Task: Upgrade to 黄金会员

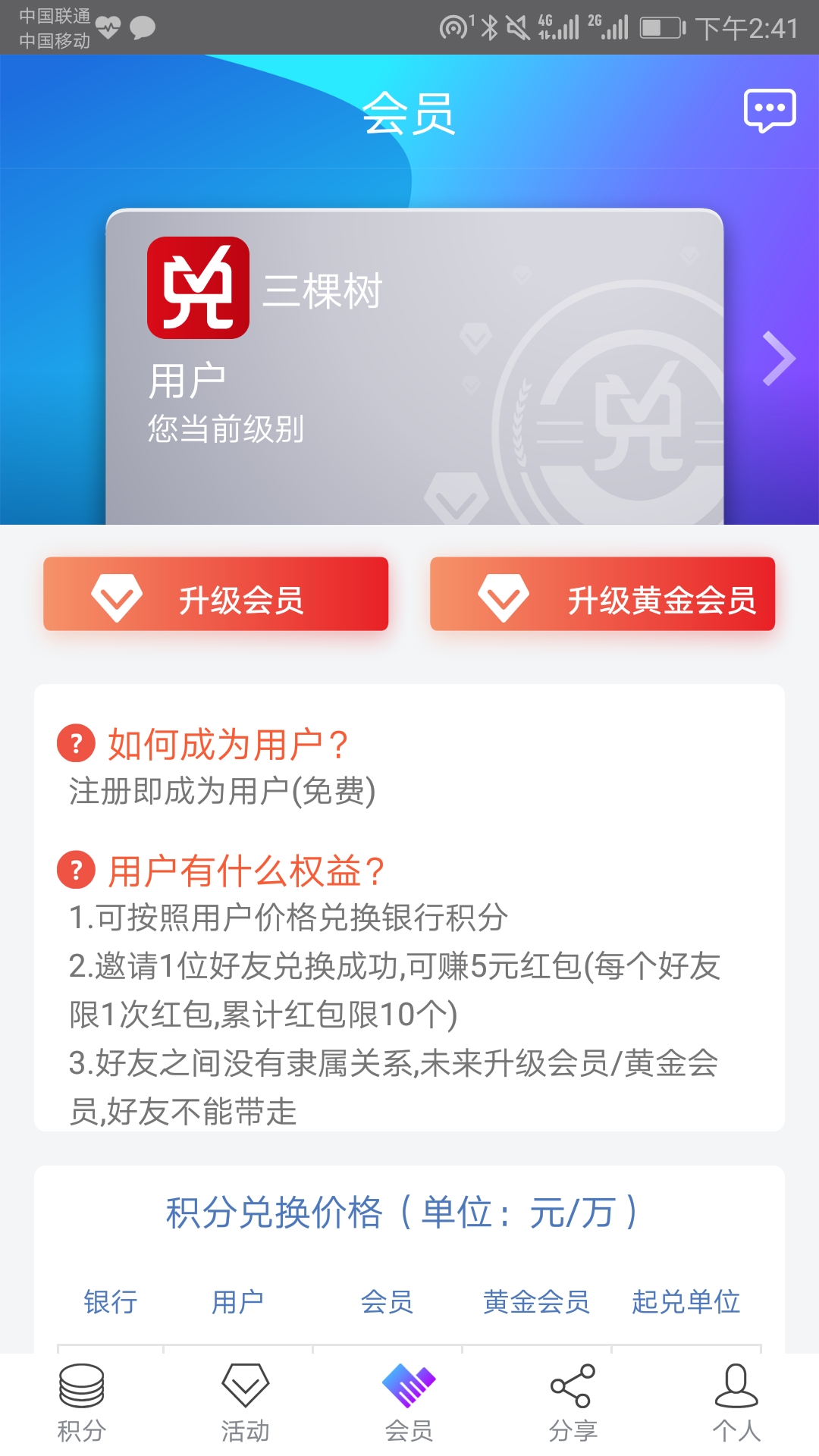Action: (602, 594)
